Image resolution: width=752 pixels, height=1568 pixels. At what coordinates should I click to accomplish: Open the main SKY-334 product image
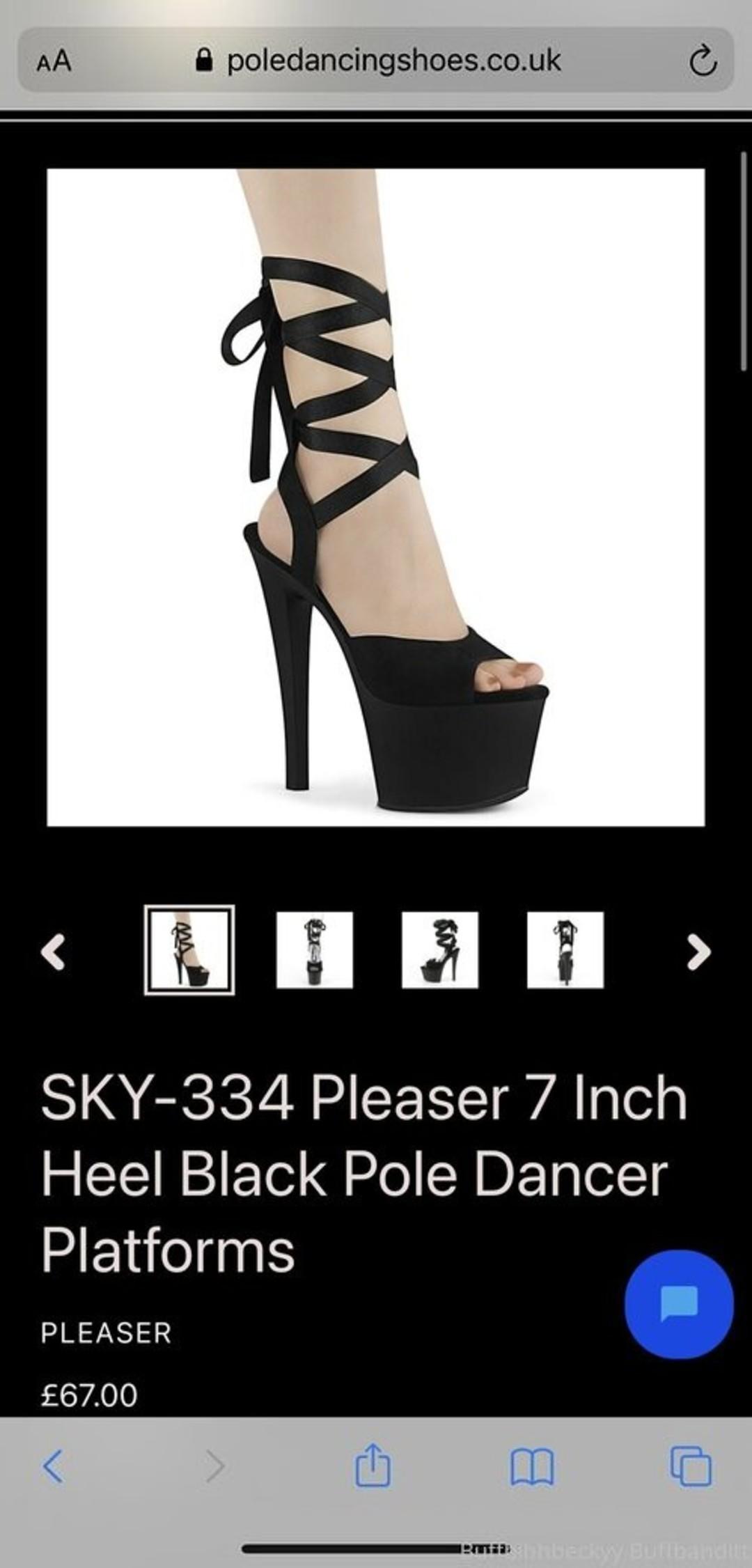[376, 497]
